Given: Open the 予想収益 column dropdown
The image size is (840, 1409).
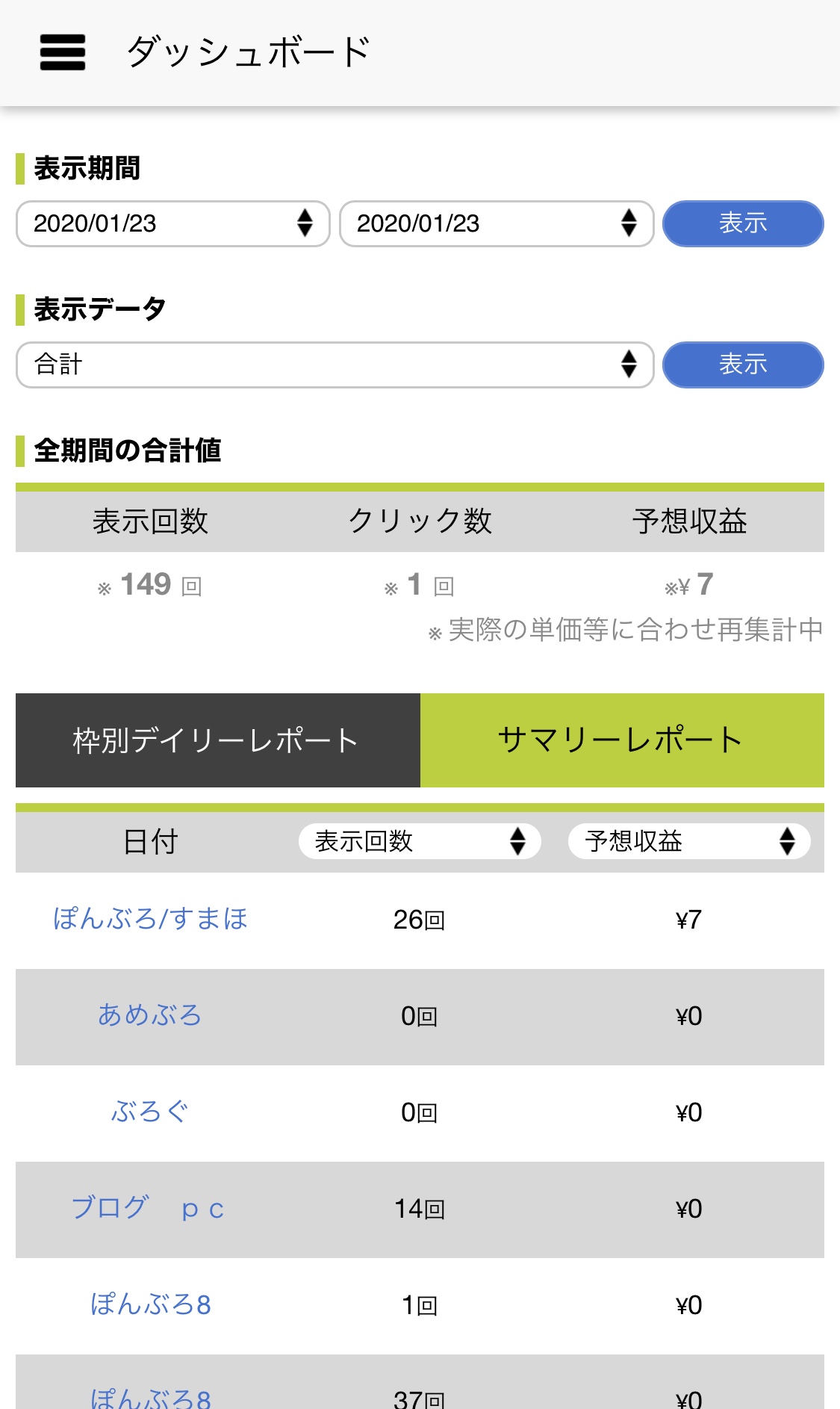Looking at the screenshot, I should (x=688, y=841).
